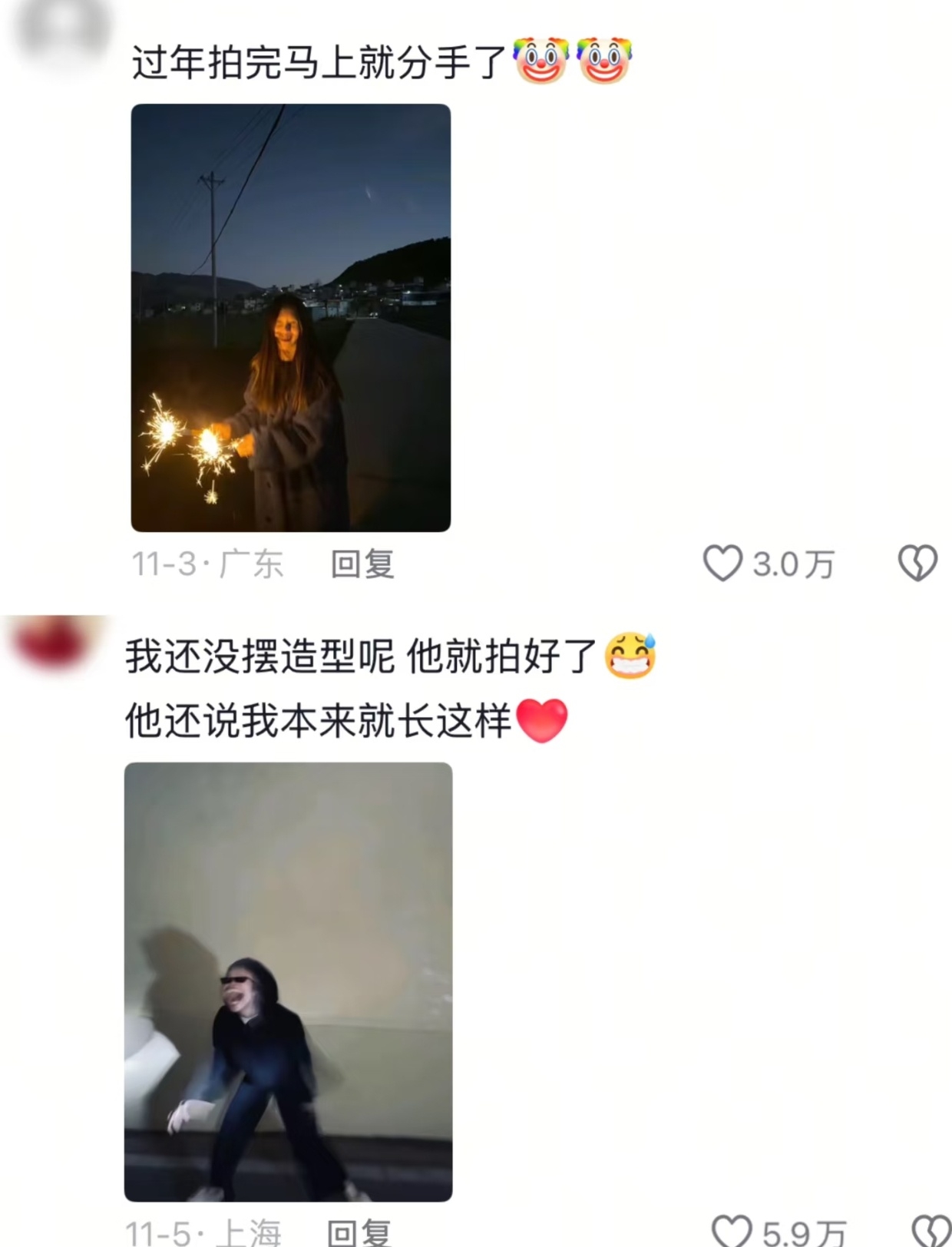Screen dimensions: 952x1247
Task: Like the comment with 3.0万 likes
Action: (x=722, y=564)
